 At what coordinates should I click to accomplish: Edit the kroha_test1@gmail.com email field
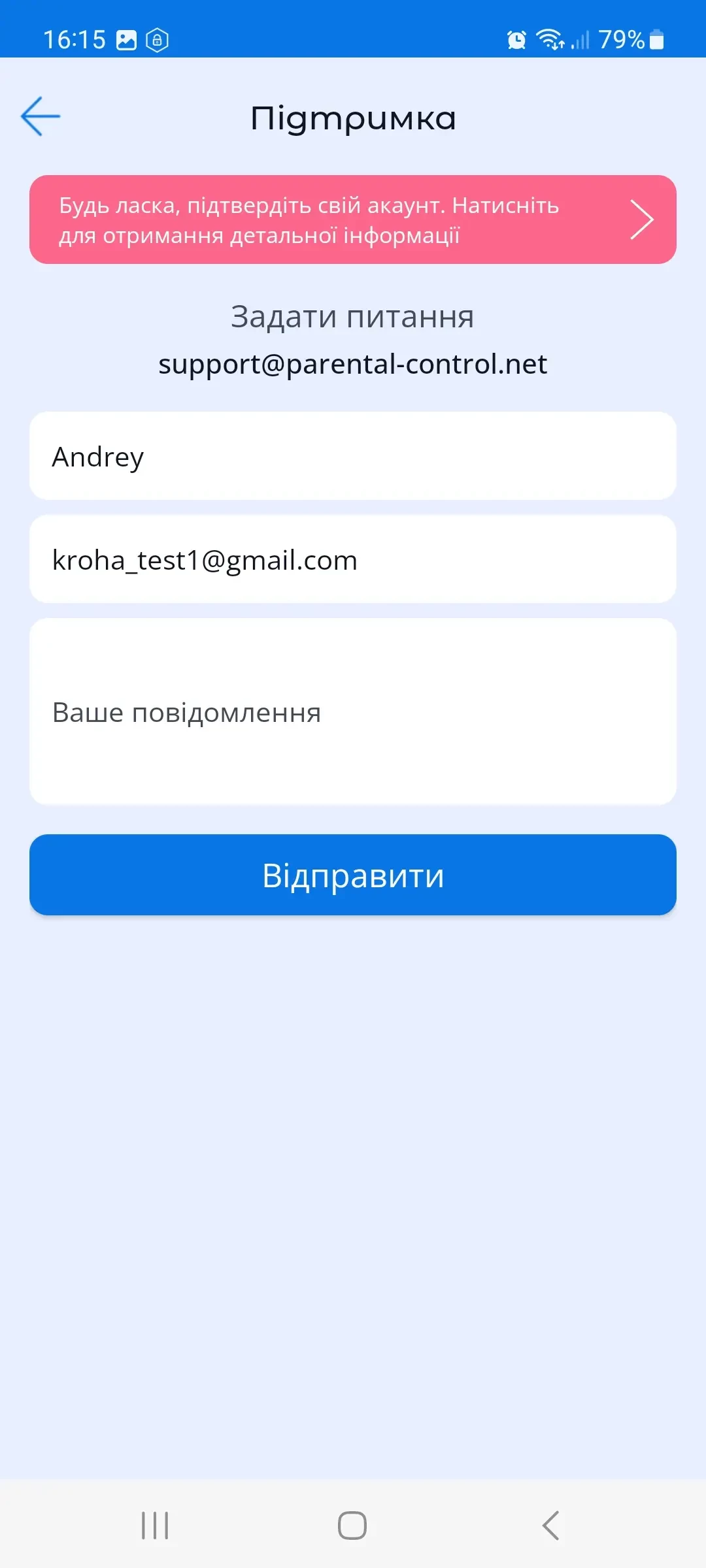(x=353, y=559)
